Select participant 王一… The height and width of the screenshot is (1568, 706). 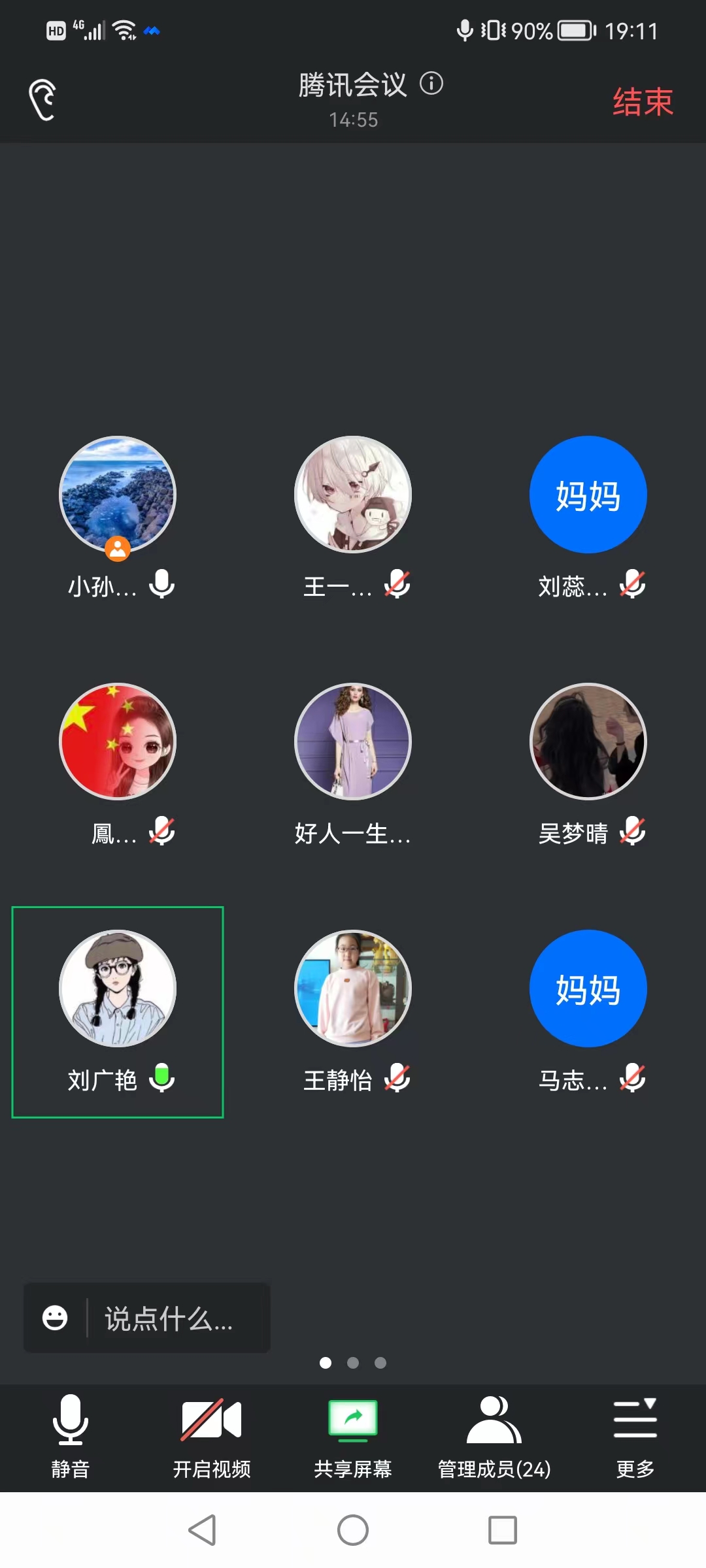pos(353,495)
